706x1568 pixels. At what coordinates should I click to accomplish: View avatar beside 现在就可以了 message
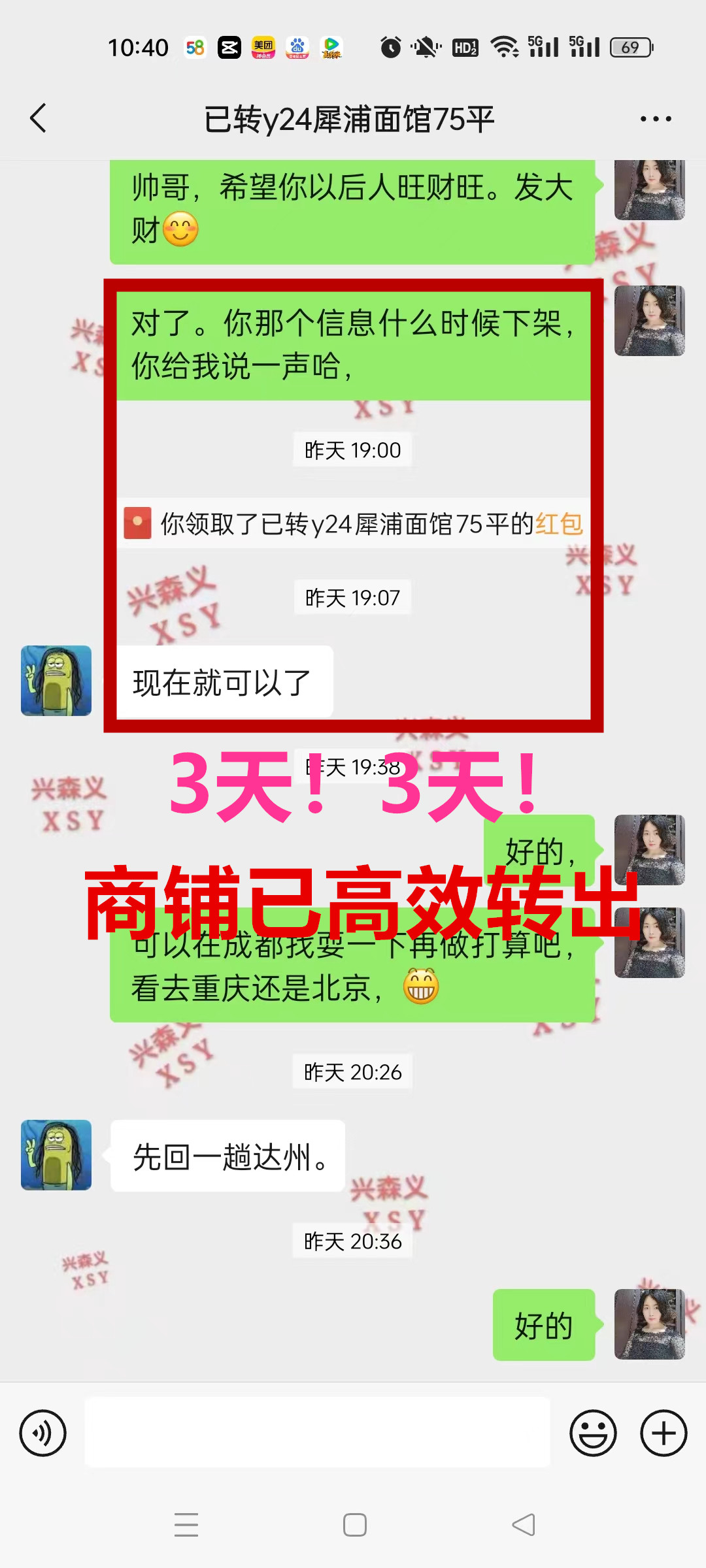(x=56, y=681)
